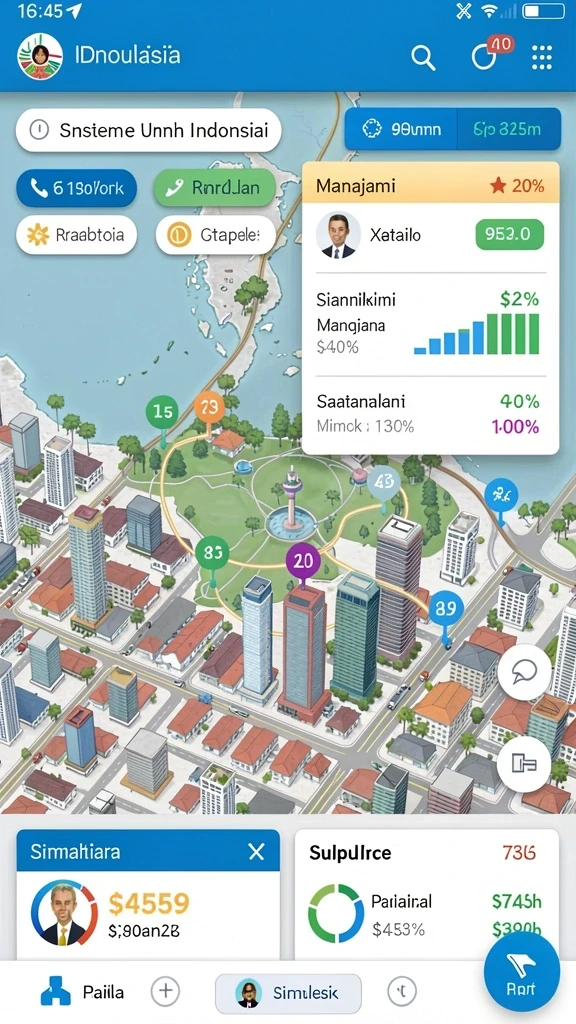The height and width of the screenshot is (1024, 576).
Task: Tap the Snsteme Unnh Indonsiai search field
Action: (148, 130)
